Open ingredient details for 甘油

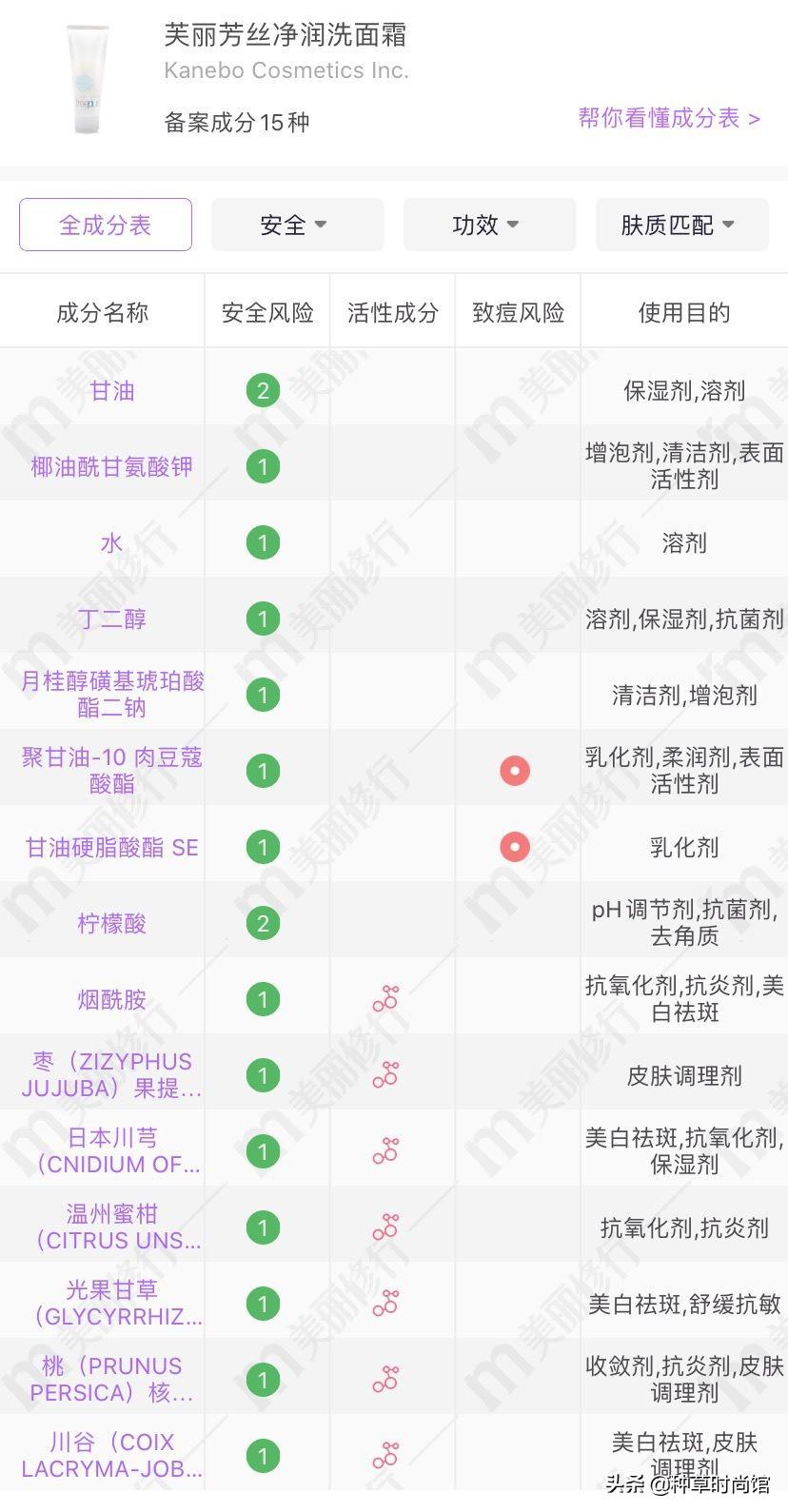pos(111,391)
